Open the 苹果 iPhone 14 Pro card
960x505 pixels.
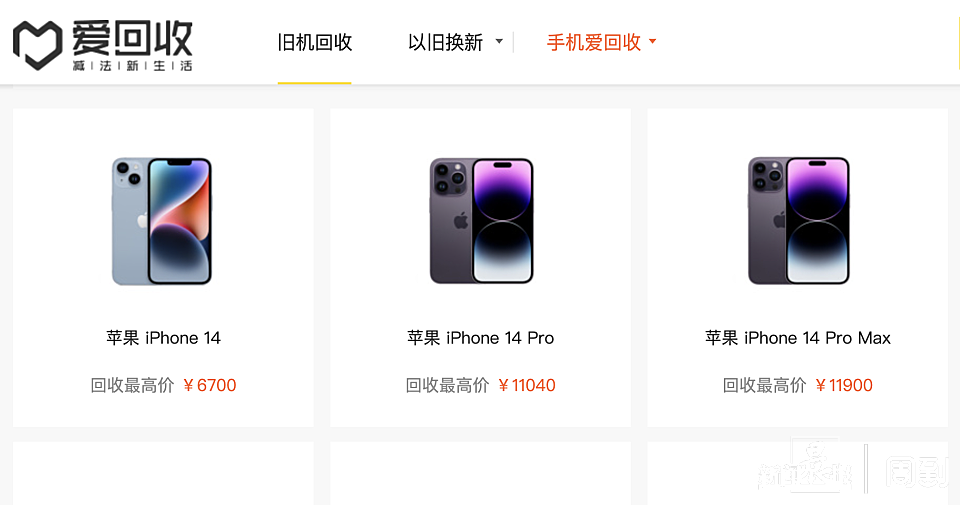pos(480,267)
